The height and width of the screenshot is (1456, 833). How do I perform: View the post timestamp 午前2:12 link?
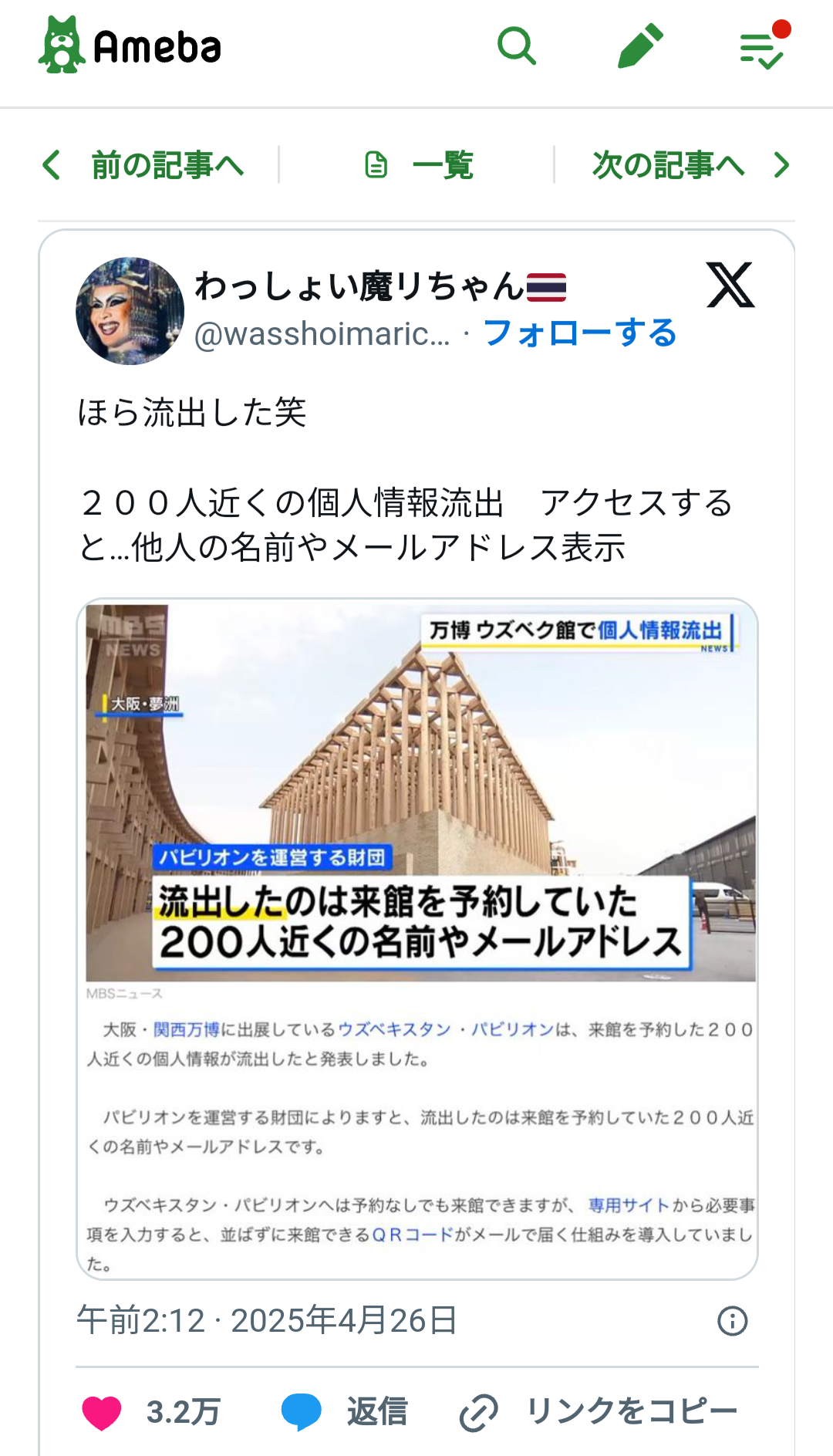pyautogui.click(x=267, y=1320)
